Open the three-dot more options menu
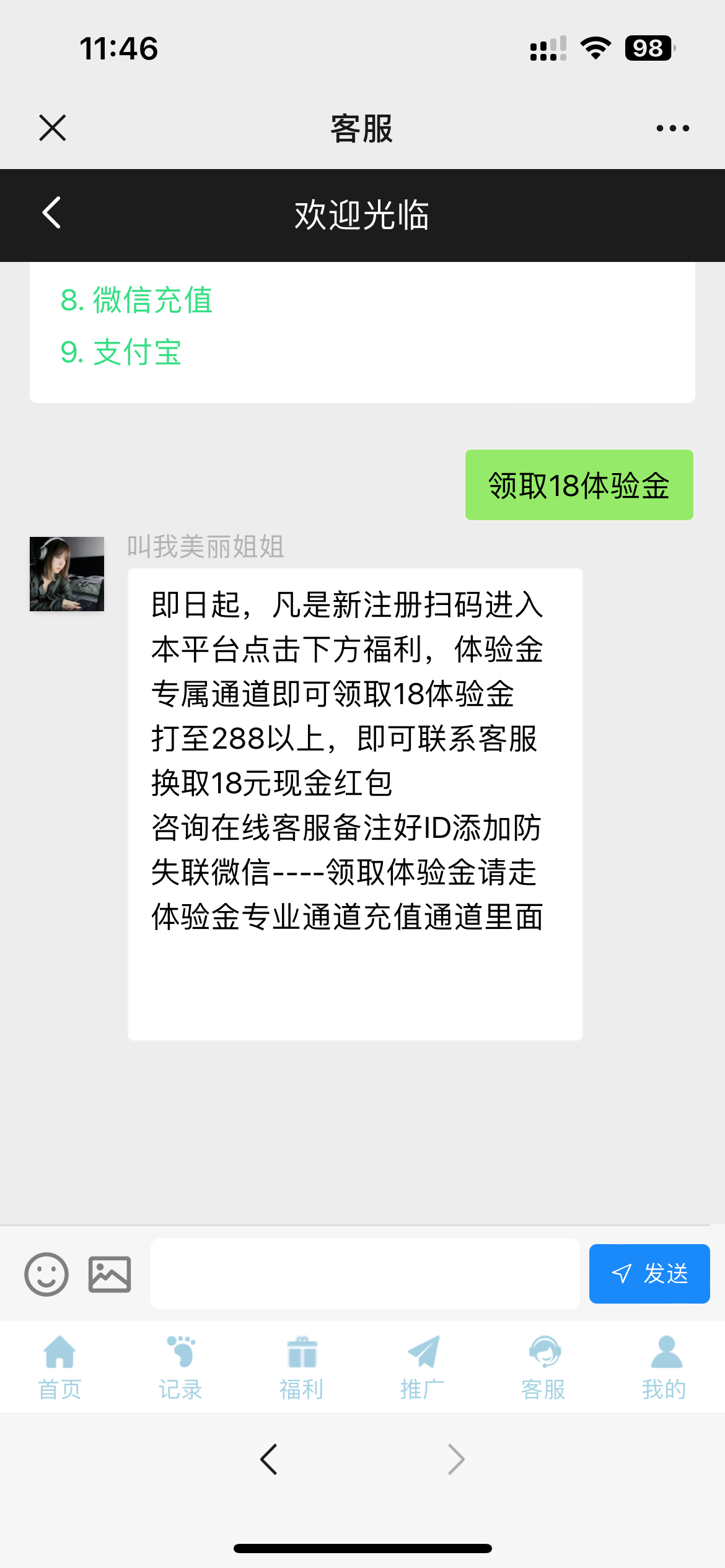The image size is (725, 1568). click(672, 128)
